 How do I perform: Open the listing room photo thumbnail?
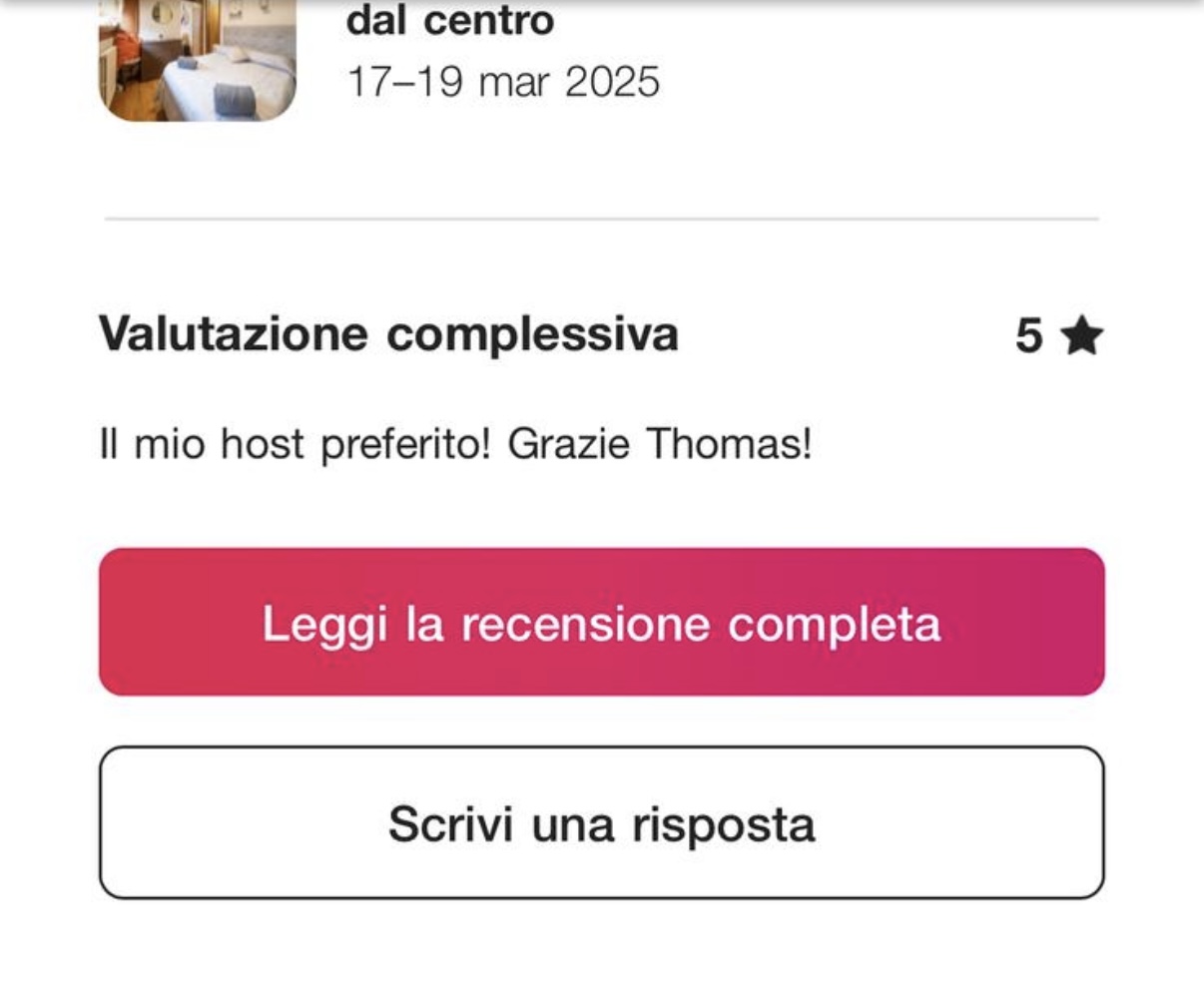198,60
